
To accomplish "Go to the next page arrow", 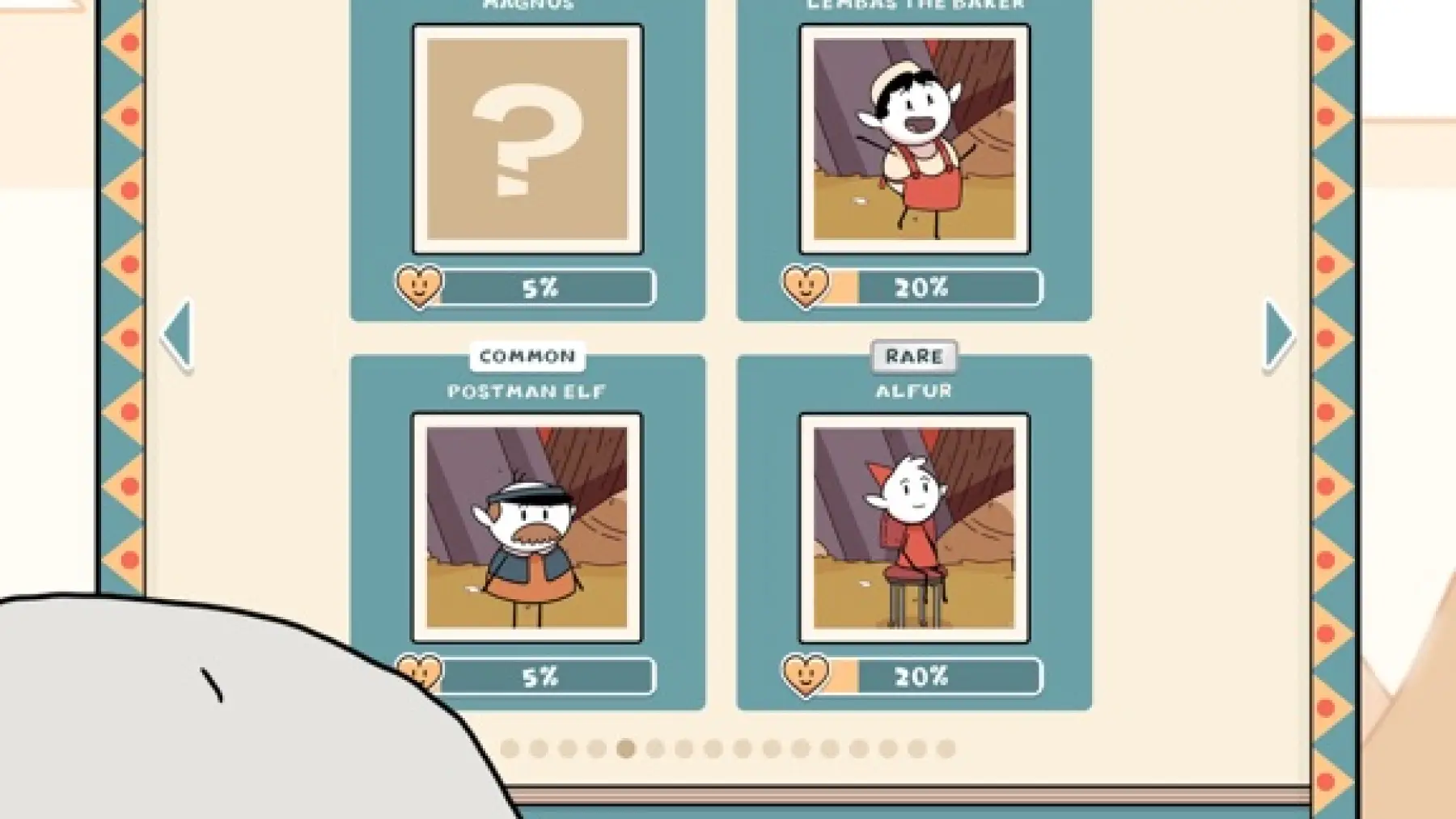I will point(1278,335).
